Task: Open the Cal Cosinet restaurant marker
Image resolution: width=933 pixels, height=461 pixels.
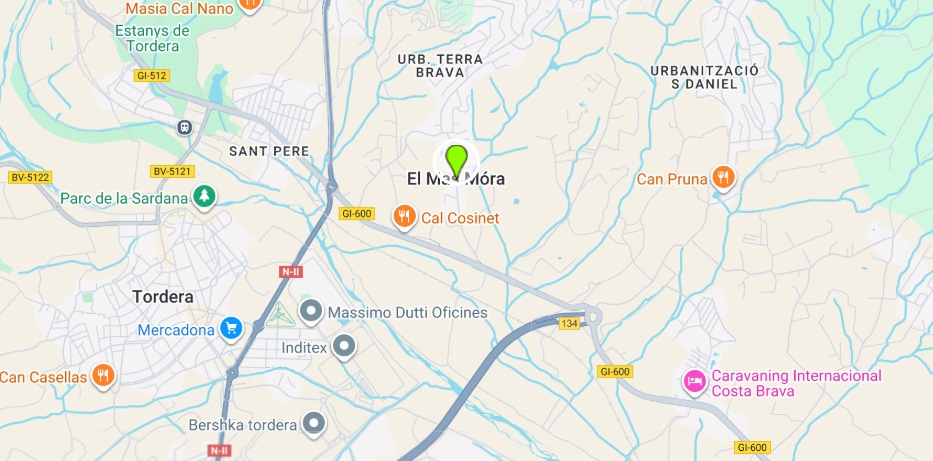Action: tap(404, 217)
